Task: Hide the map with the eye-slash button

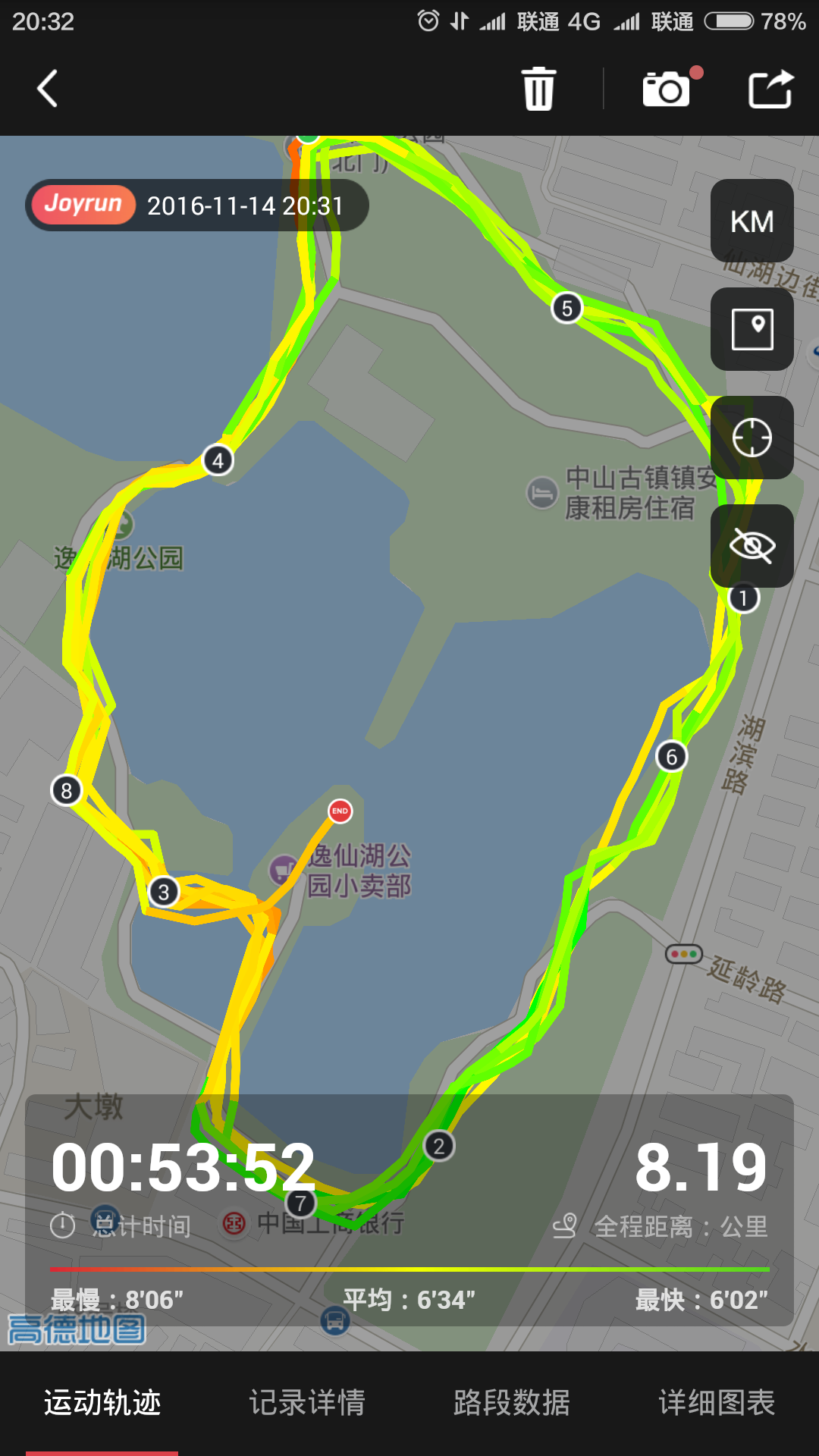Action: click(752, 546)
